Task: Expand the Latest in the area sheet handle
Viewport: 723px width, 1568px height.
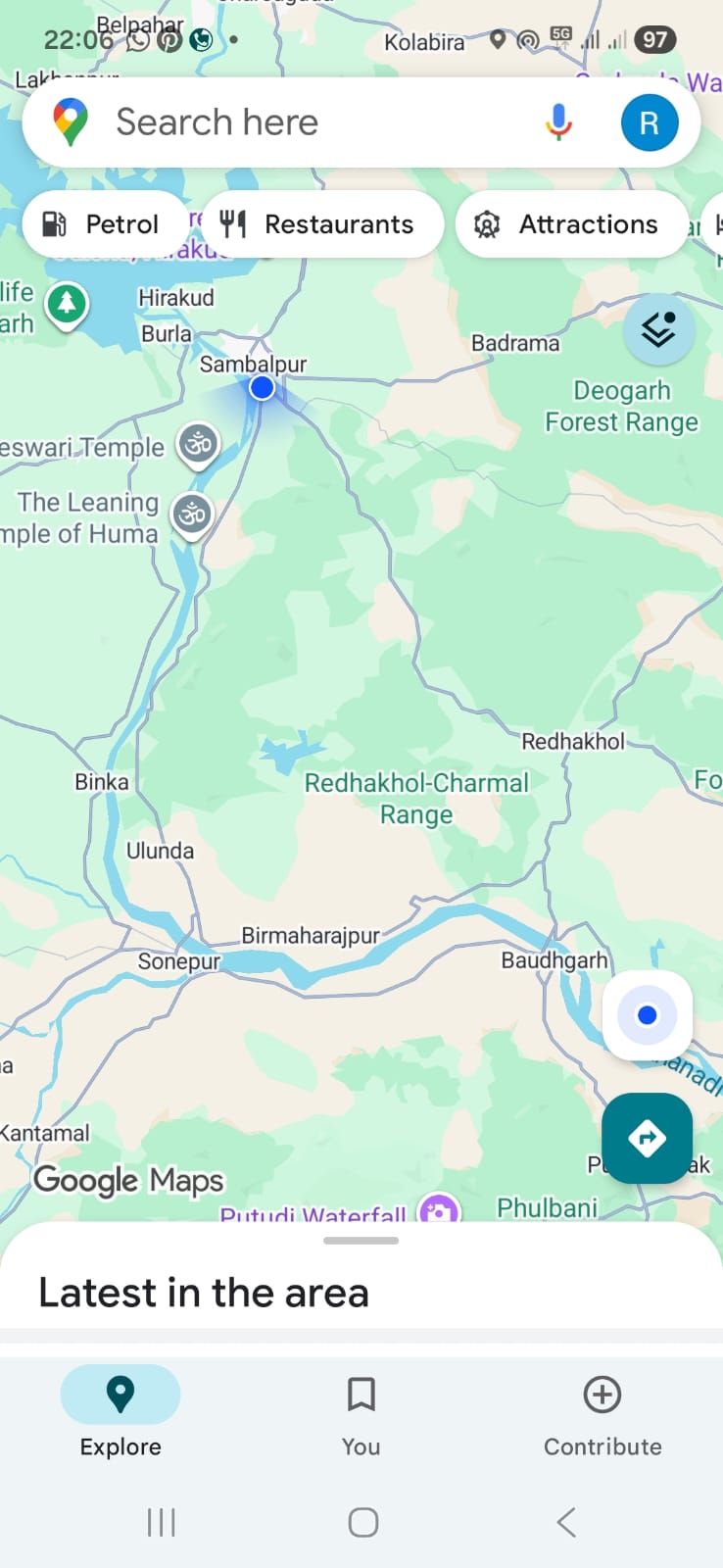Action: coord(361,1241)
